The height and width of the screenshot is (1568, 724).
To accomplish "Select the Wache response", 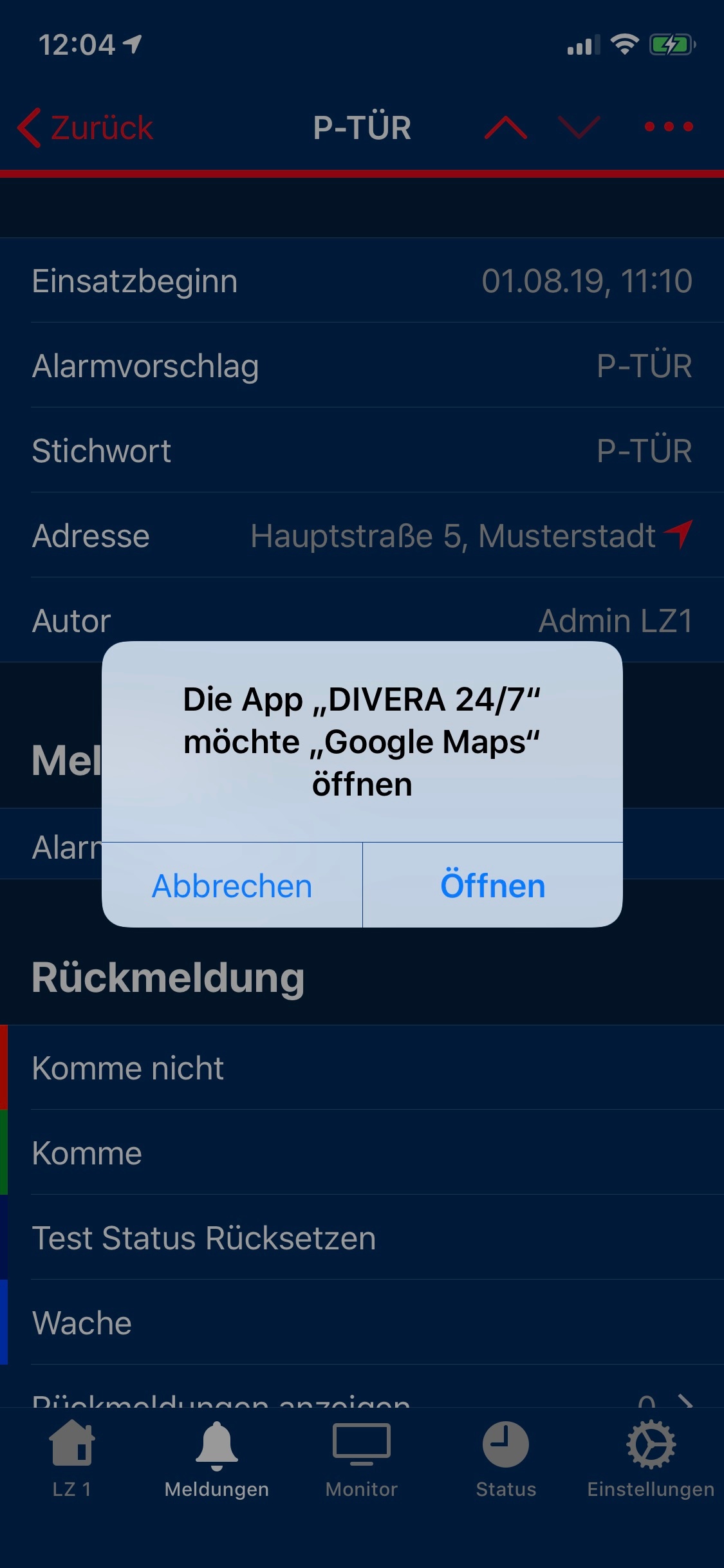I will click(x=362, y=1323).
